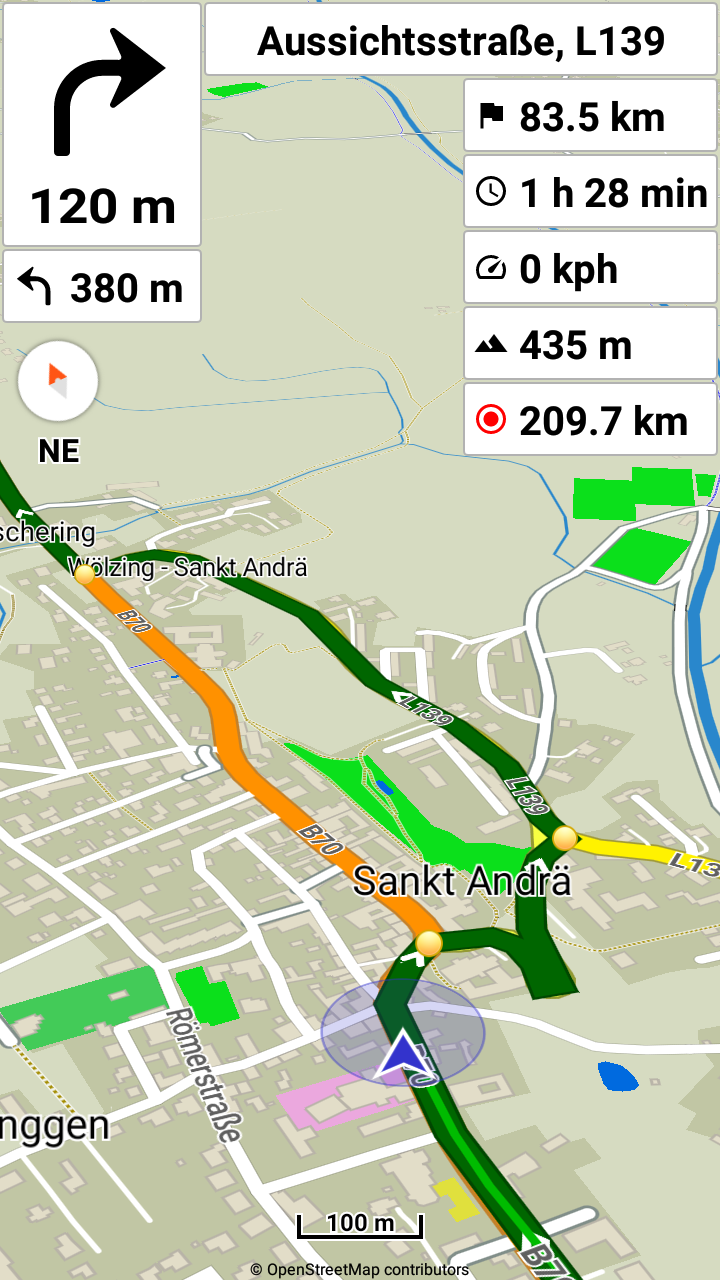Tap the distance to destination widget 83.5 km
720x1280 pixels.
[590, 117]
